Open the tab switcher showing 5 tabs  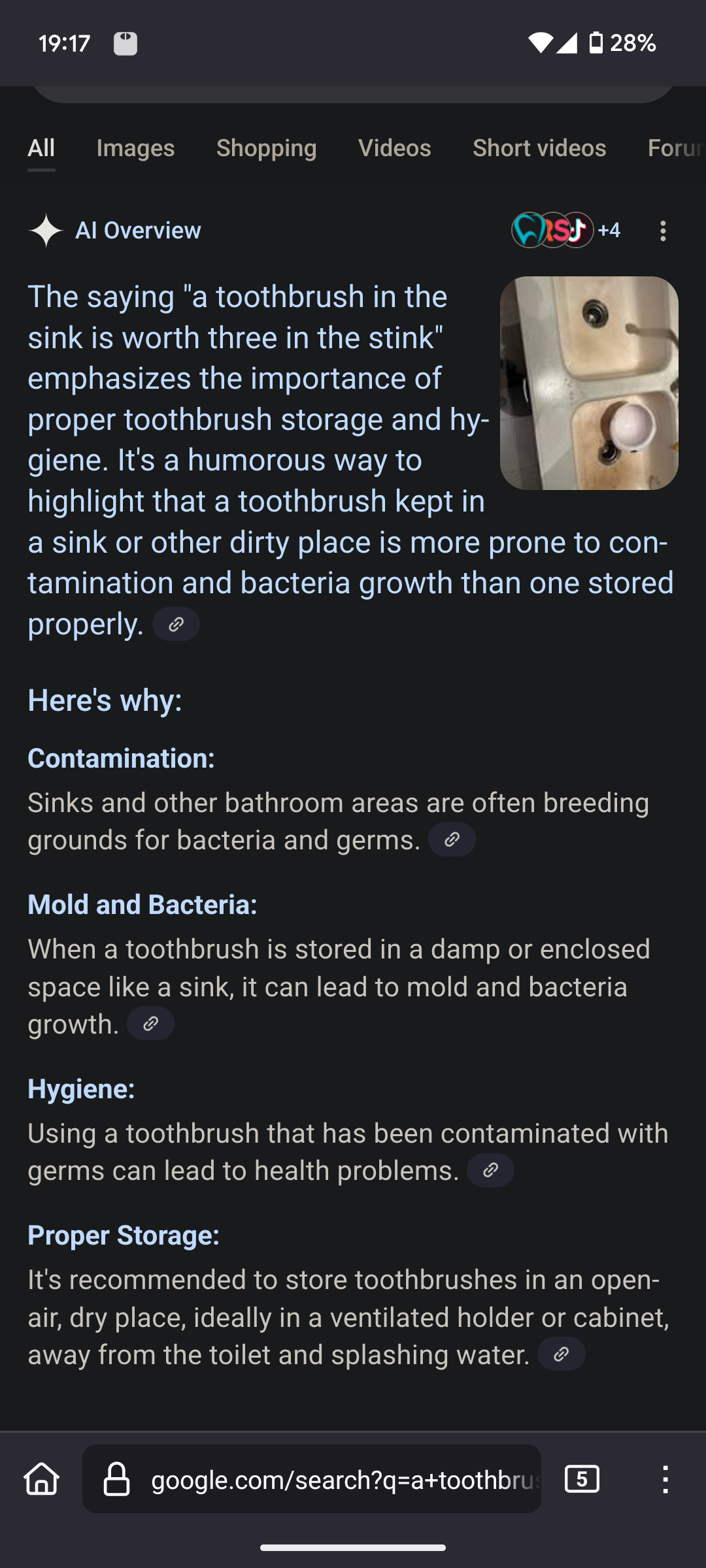point(582,1479)
